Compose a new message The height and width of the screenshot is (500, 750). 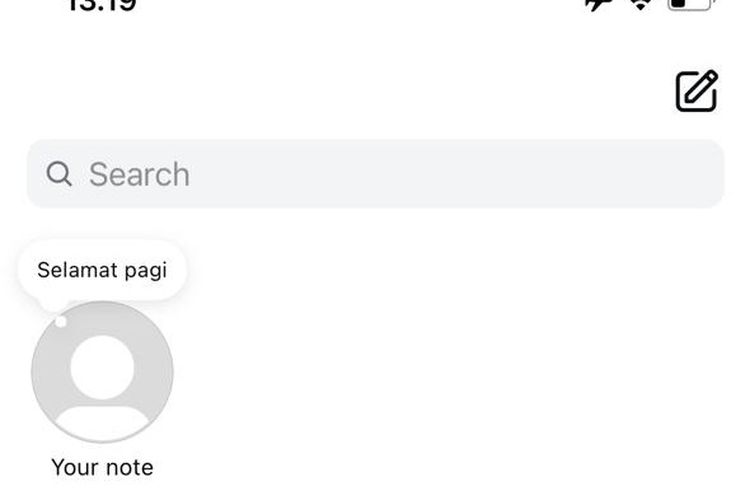click(x=697, y=91)
